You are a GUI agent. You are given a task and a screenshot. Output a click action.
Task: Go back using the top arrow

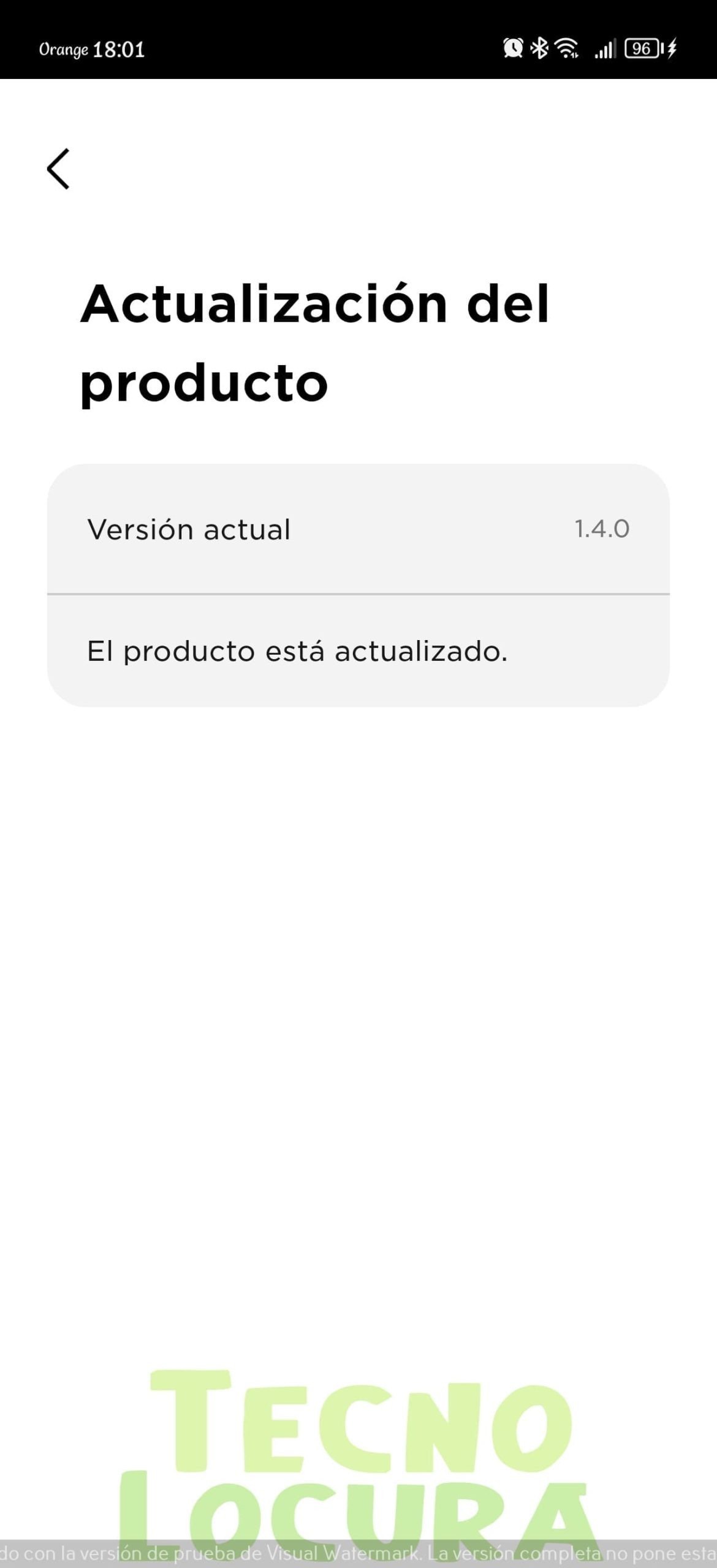(58, 168)
